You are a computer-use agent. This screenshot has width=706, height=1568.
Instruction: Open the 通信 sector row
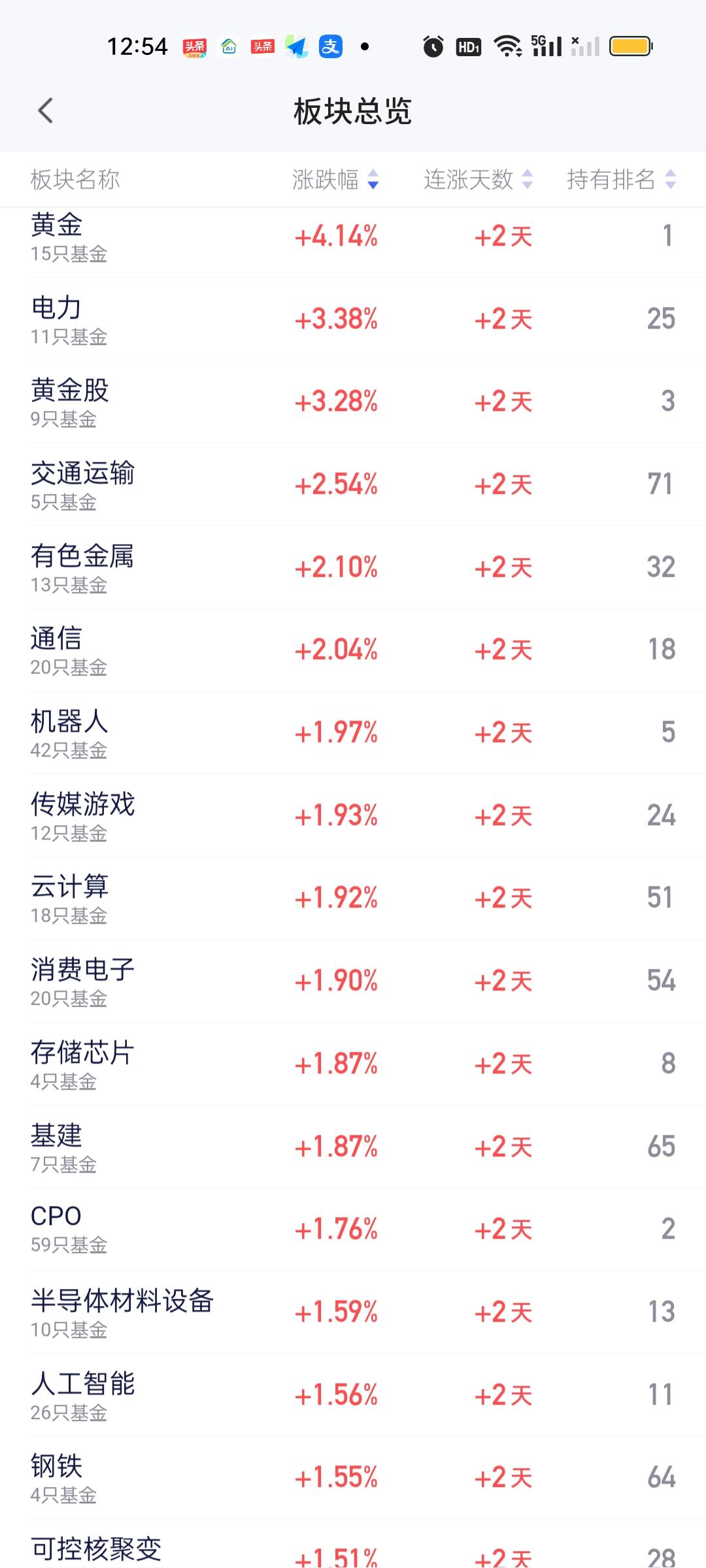click(x=353, y=650)
